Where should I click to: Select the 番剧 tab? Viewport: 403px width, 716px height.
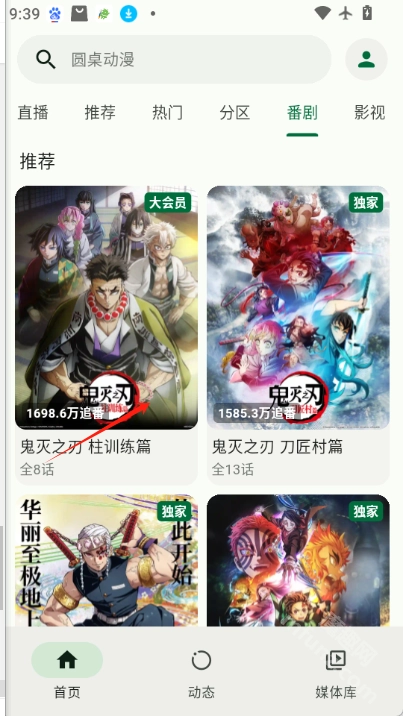[302, 112]
